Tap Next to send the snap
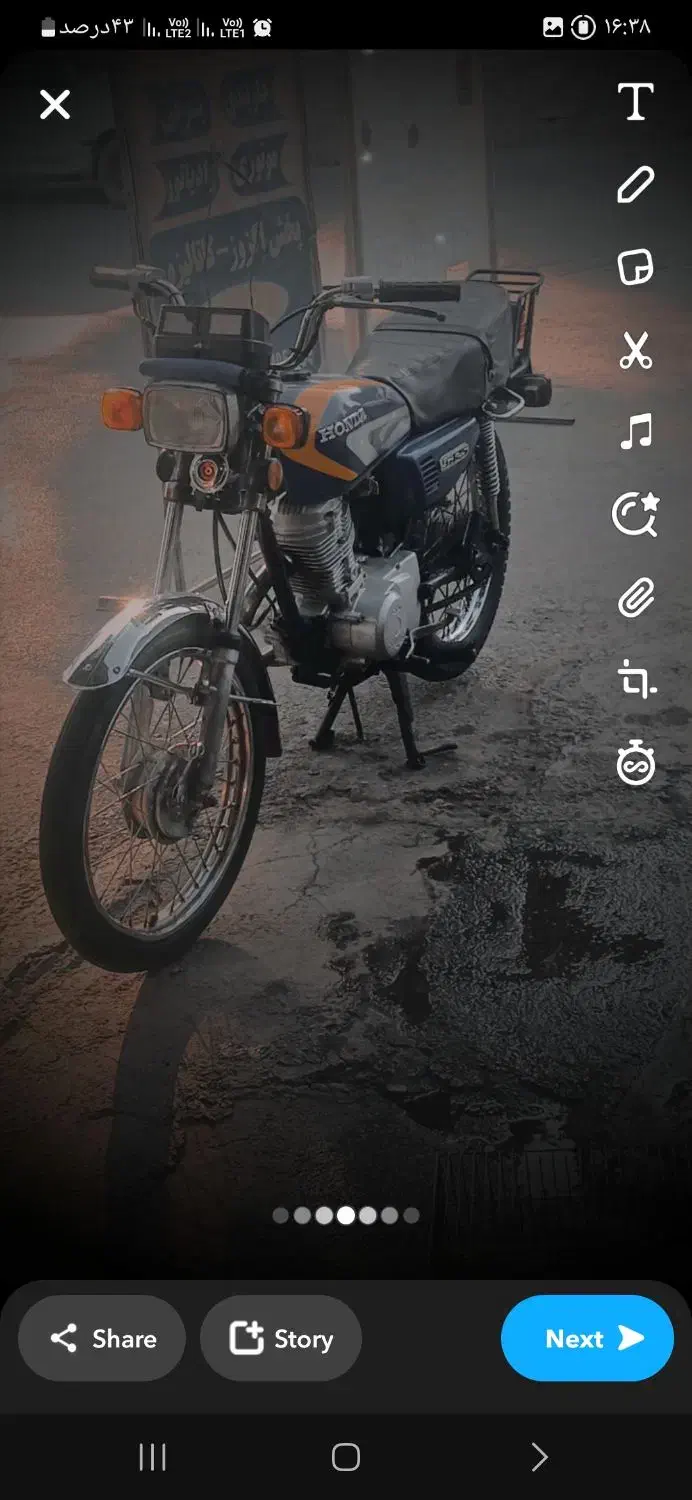This screenshot has height=1500, width=692. pyautogui.click(x=587, y=1339)
